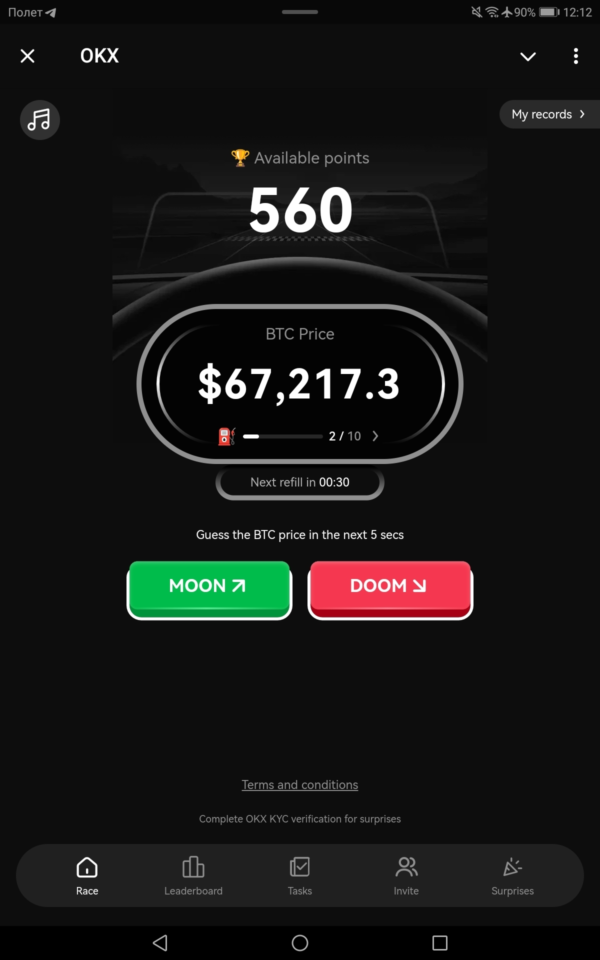Screen dimensions: 600x960
Task: Open fuel details via the 2/10 chevron
Action: [375, 436]
